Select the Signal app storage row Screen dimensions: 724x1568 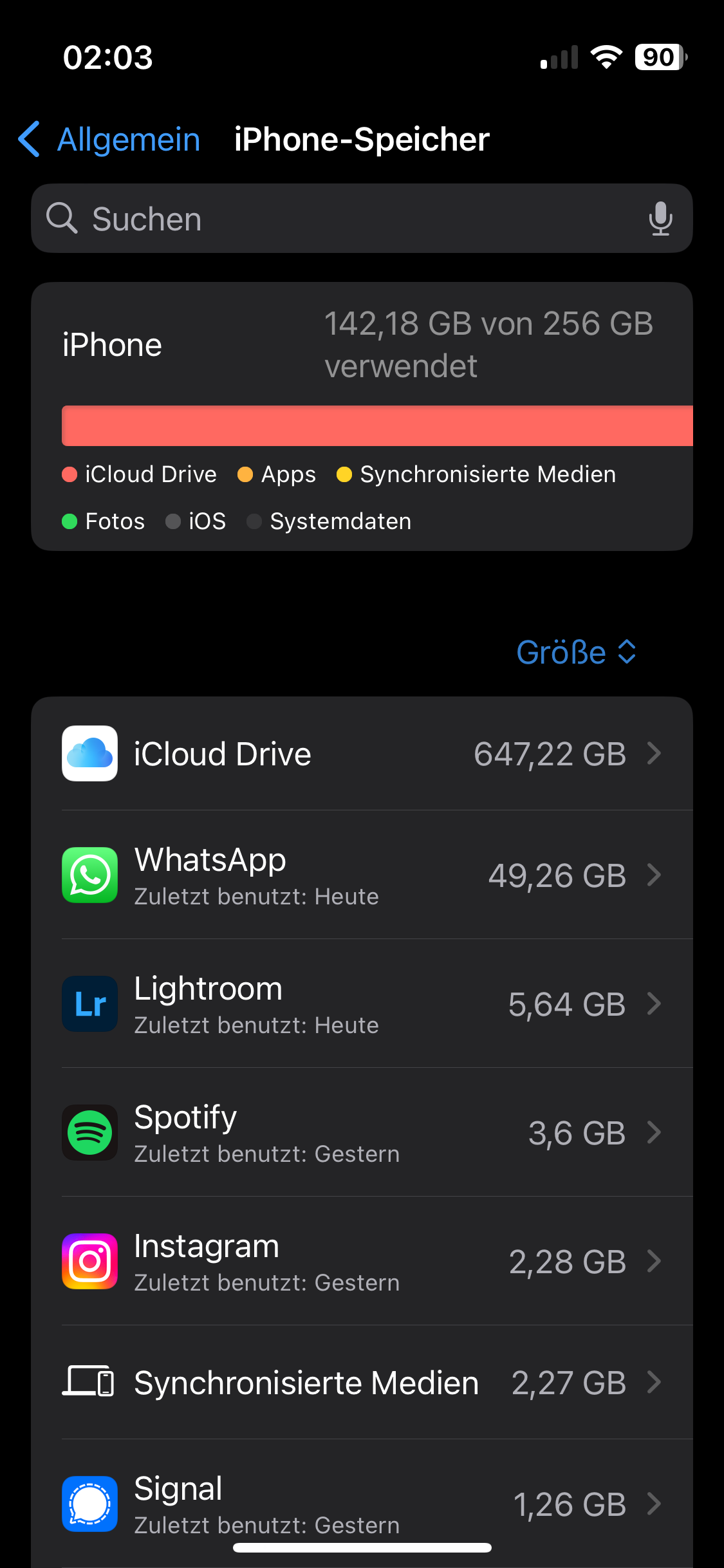coord(362,1504)
